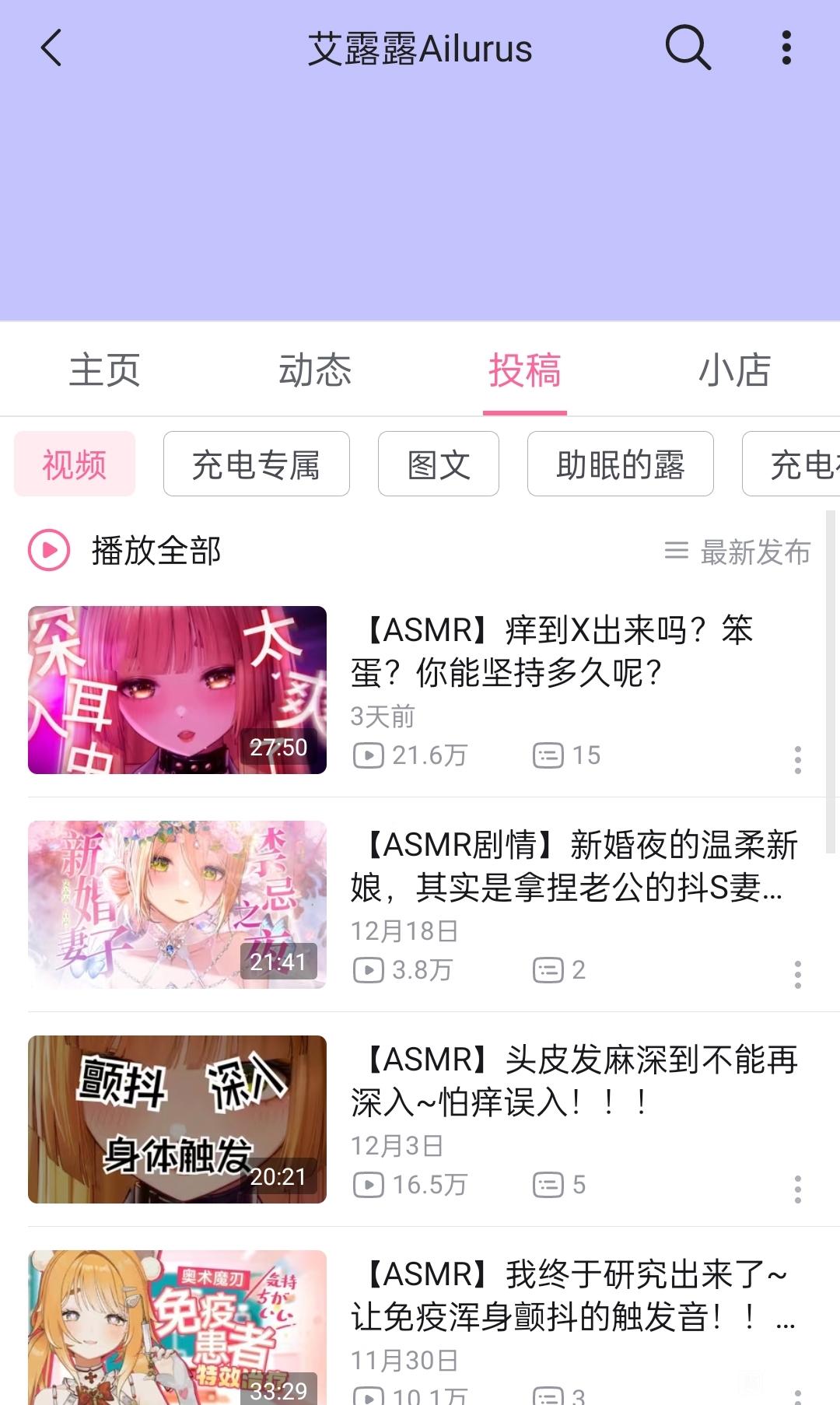The image size is (840, 1405).
Task: Select the 视频 filter chip
Action: pos(75,464)
